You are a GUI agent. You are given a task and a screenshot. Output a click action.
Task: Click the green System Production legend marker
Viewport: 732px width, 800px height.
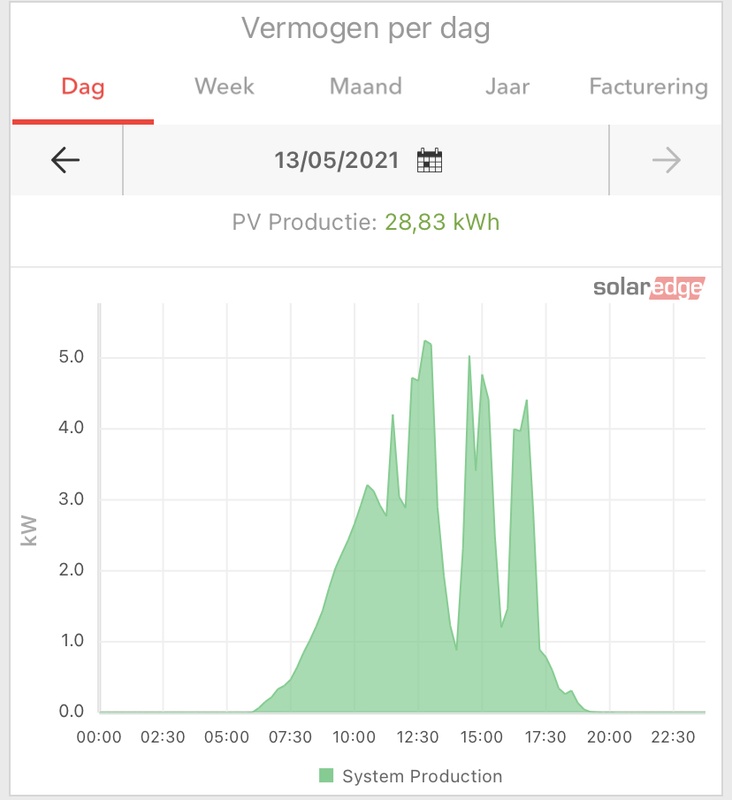(x=326, y=773)
